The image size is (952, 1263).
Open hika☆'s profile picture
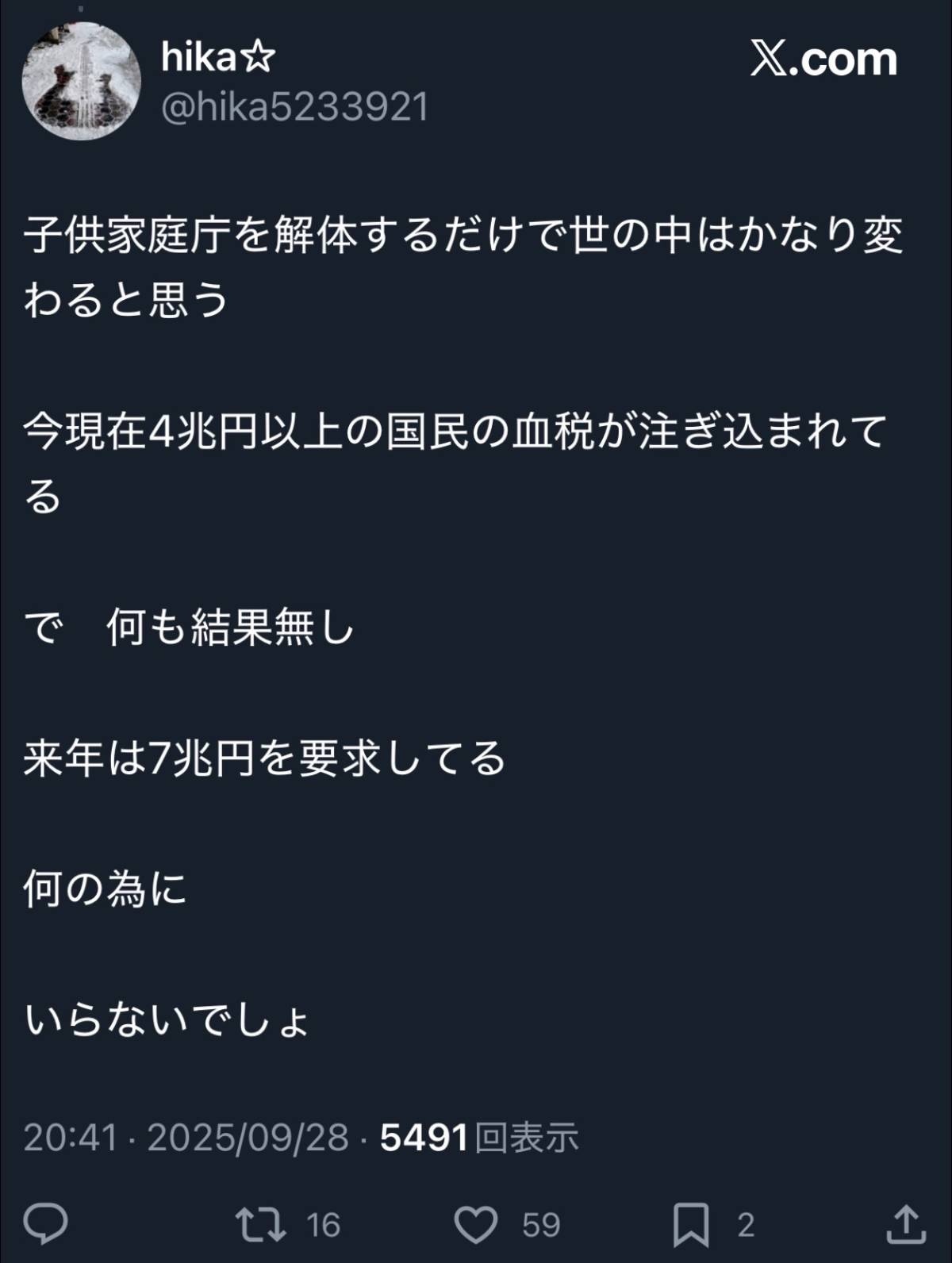tap(81, 82)
